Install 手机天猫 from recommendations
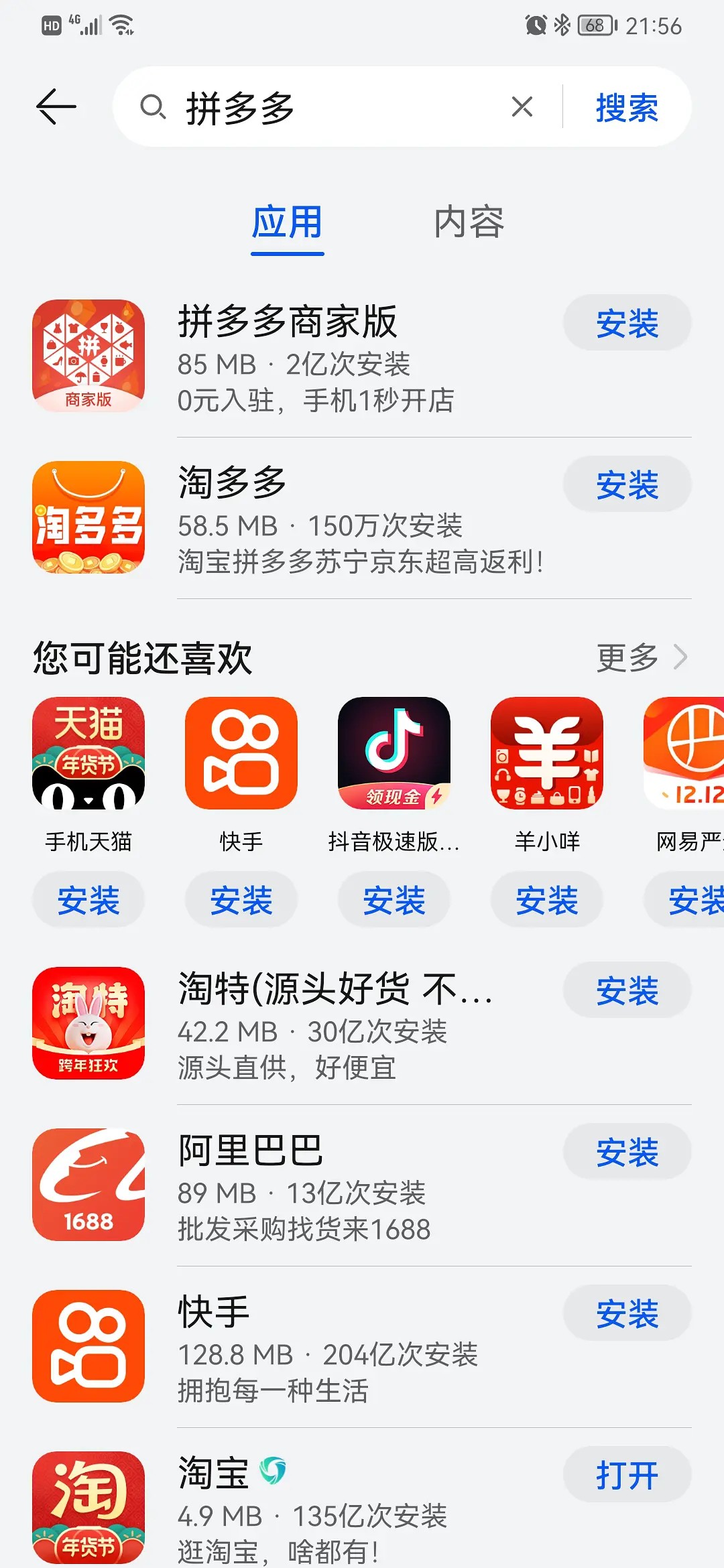Viewport: 724px width, 1568px height. (88, 900)
